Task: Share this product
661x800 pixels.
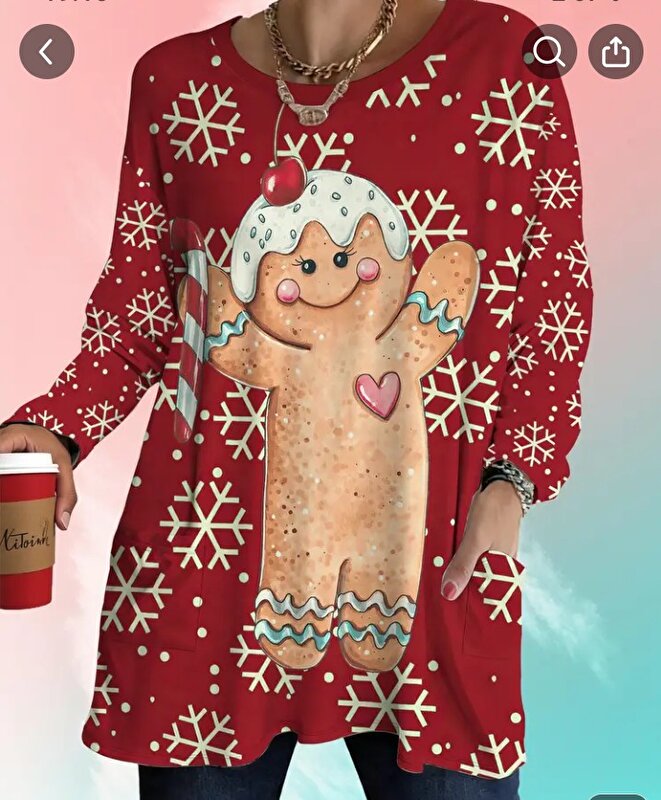Action: click(616, 52)
